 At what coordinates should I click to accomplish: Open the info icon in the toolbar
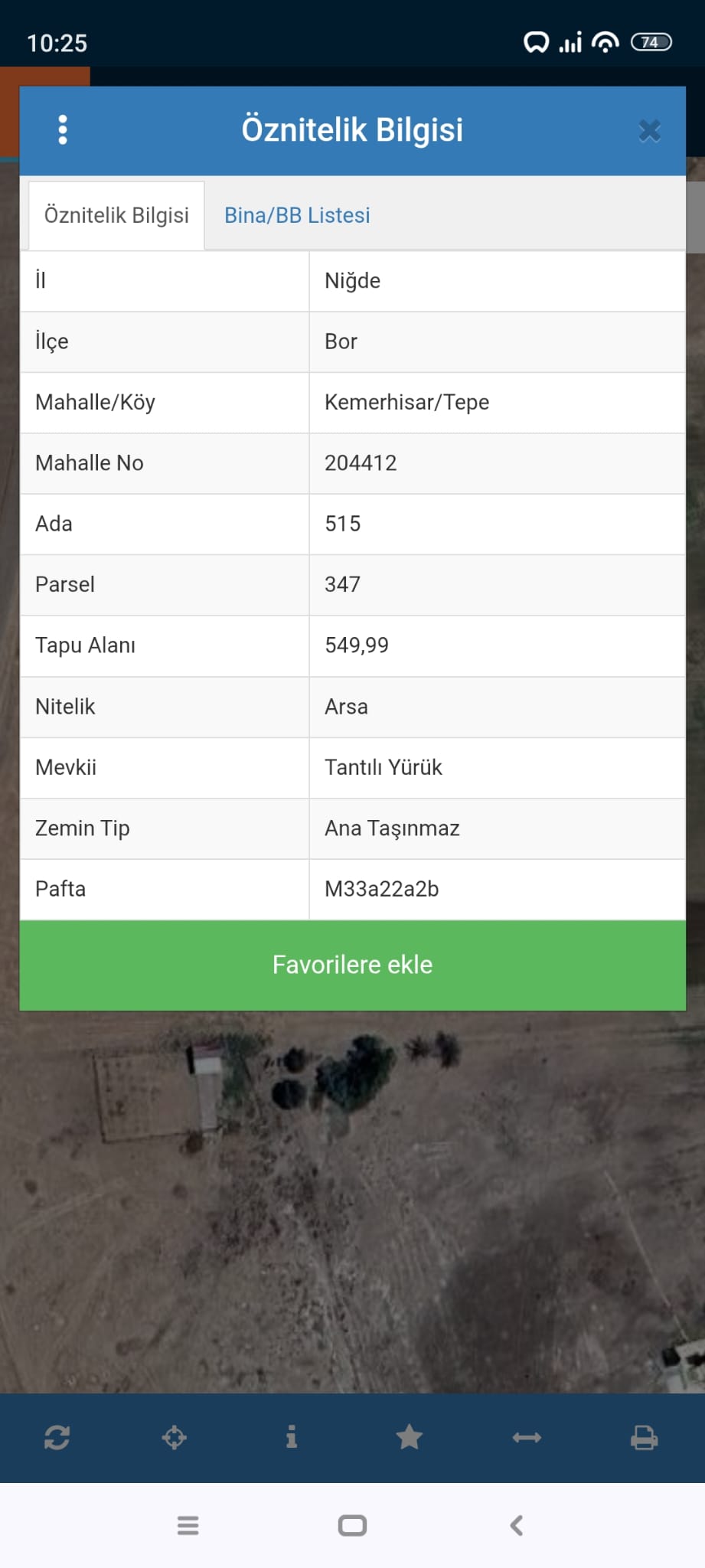[292, 1437]
